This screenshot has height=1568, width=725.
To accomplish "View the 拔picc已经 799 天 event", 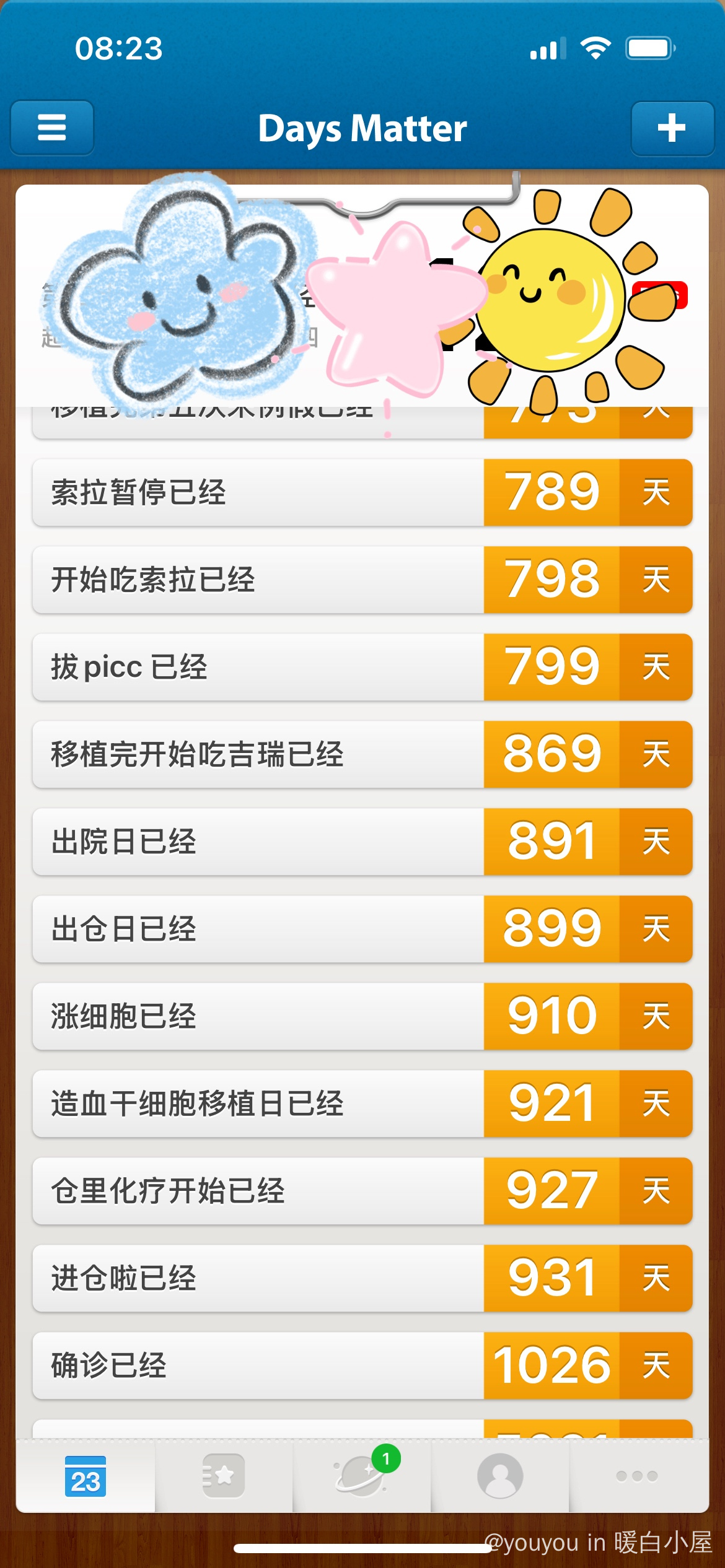I will tap(362, 668).
